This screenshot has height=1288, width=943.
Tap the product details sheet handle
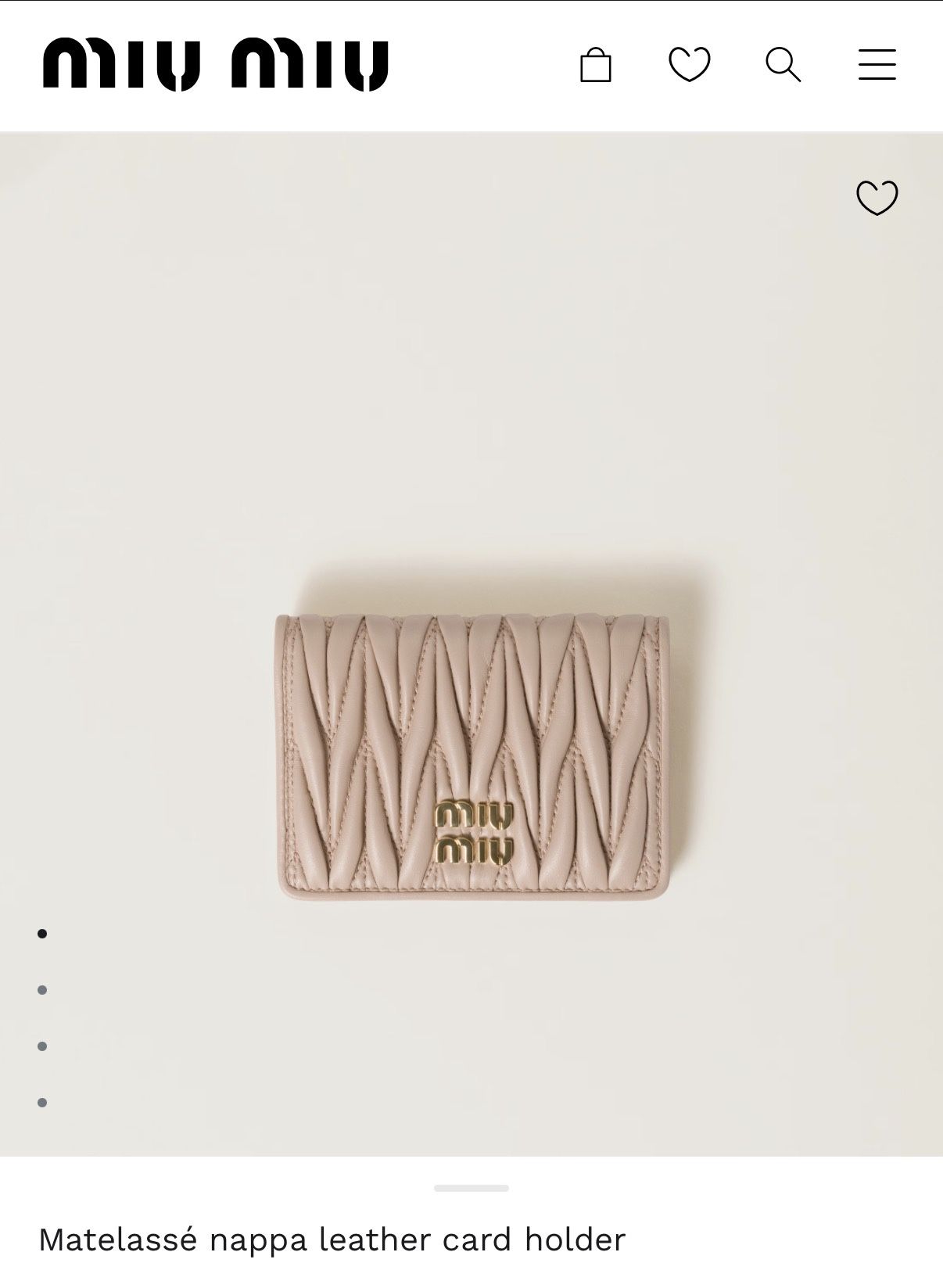472,1188
